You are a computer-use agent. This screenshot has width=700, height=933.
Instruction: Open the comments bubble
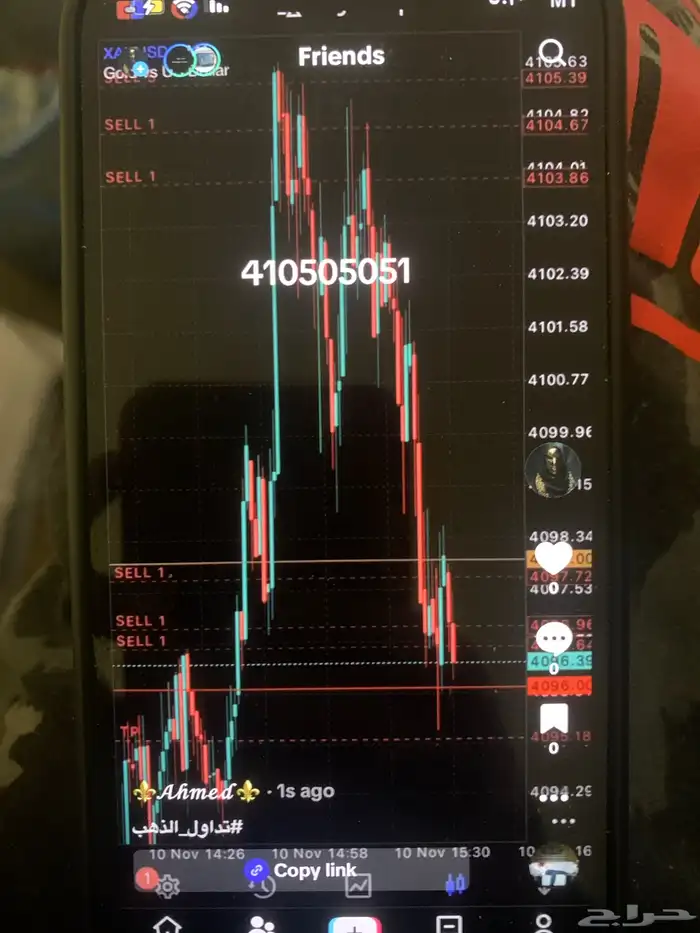click(553, 638)
